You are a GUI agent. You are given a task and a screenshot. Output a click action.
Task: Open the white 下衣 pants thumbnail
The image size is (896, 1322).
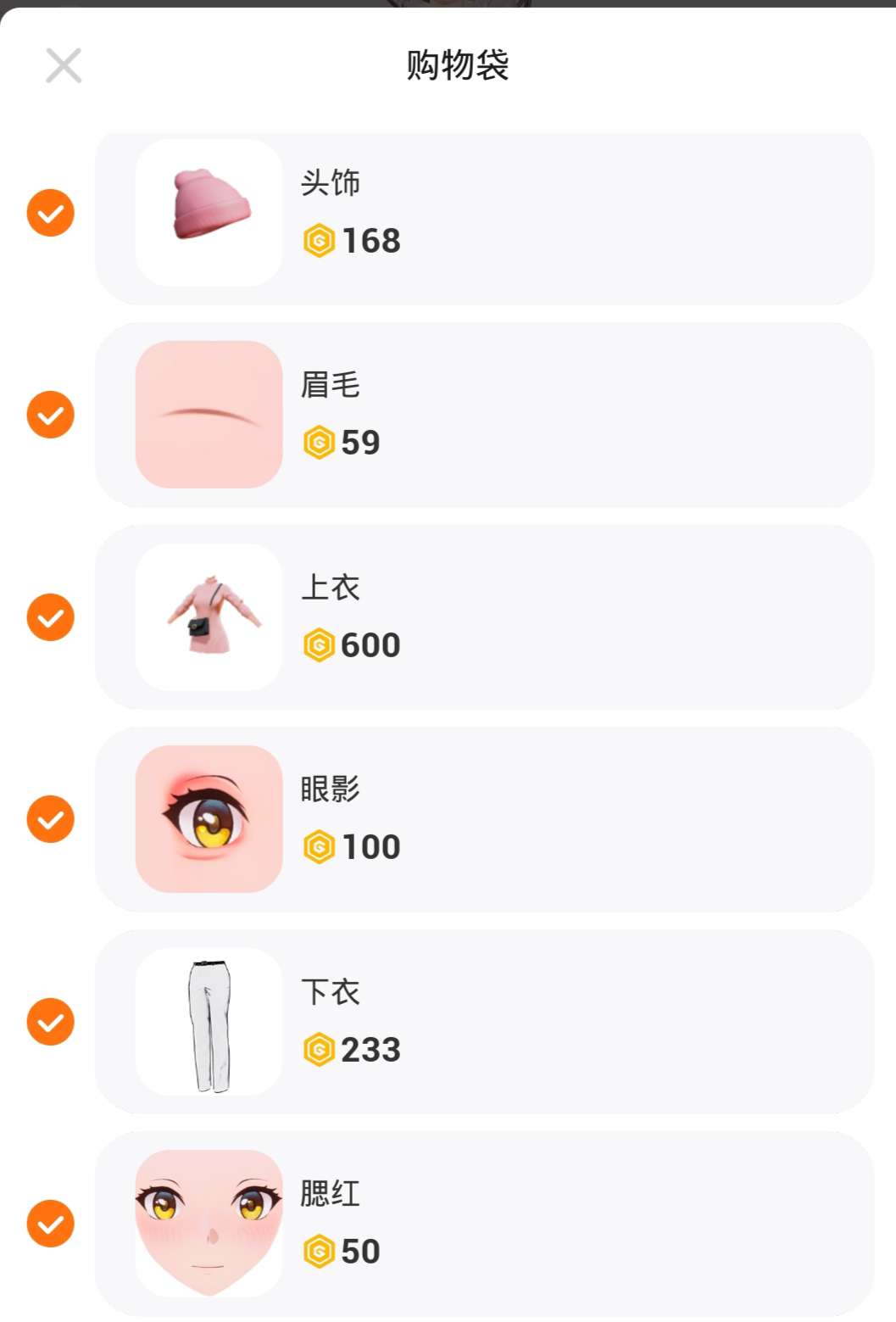pos(209,1022)
